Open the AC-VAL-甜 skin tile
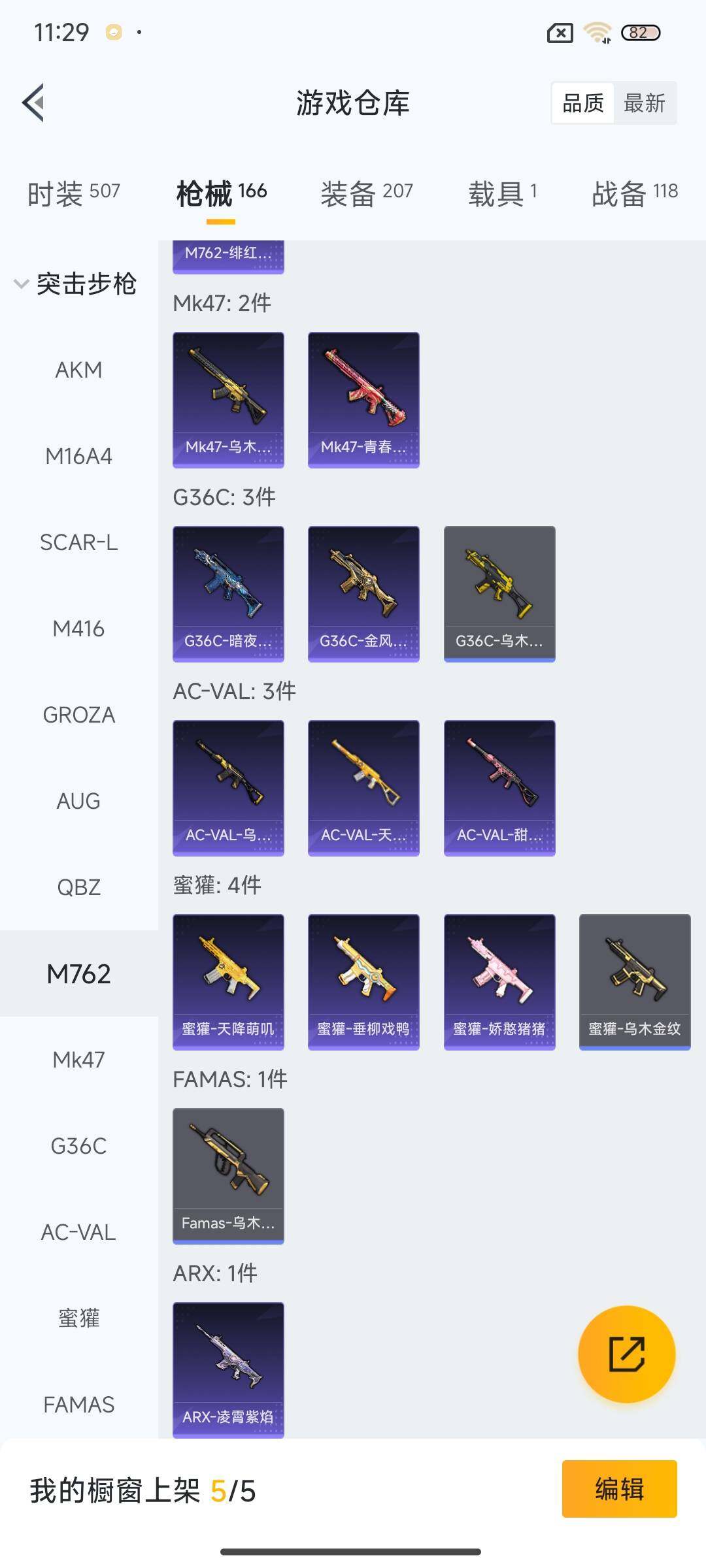 (499, 787)
